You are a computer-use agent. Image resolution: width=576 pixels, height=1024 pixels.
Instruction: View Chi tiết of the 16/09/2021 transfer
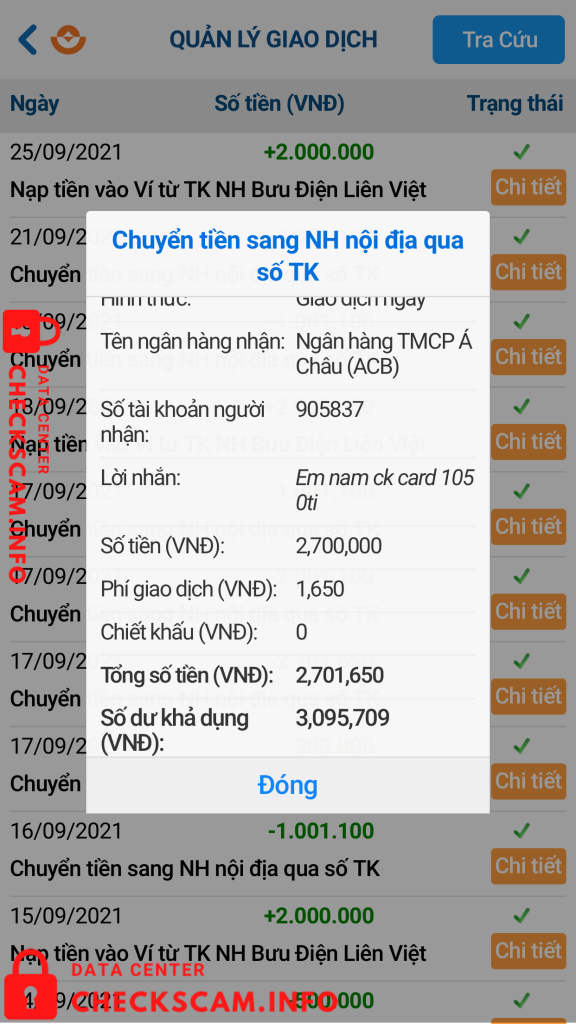(x=528, y=866)
